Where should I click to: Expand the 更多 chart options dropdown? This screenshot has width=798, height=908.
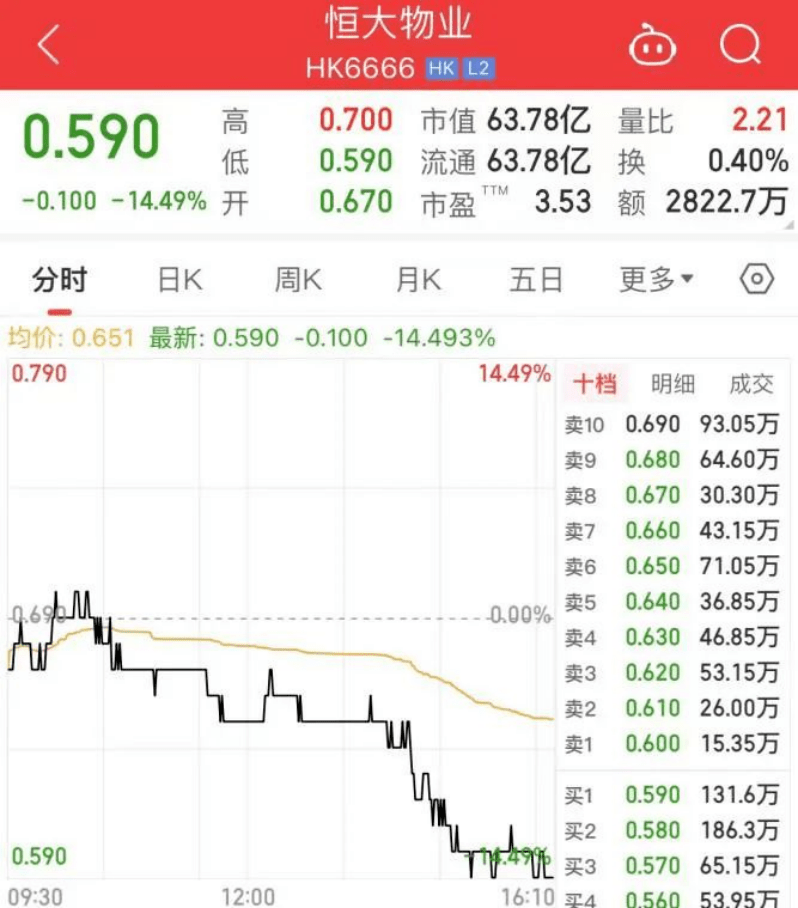point(656,281)
